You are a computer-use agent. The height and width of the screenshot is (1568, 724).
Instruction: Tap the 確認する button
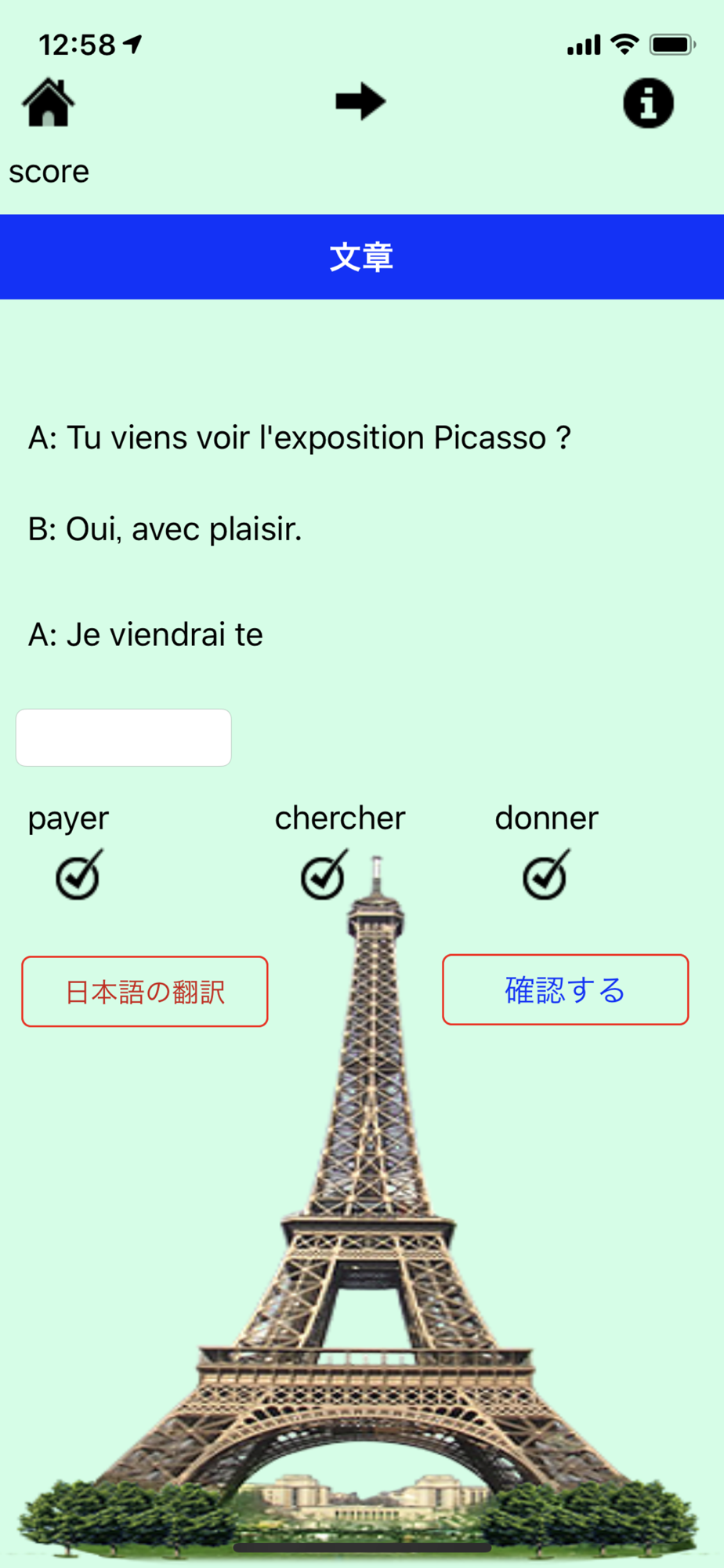coord(566,989)
